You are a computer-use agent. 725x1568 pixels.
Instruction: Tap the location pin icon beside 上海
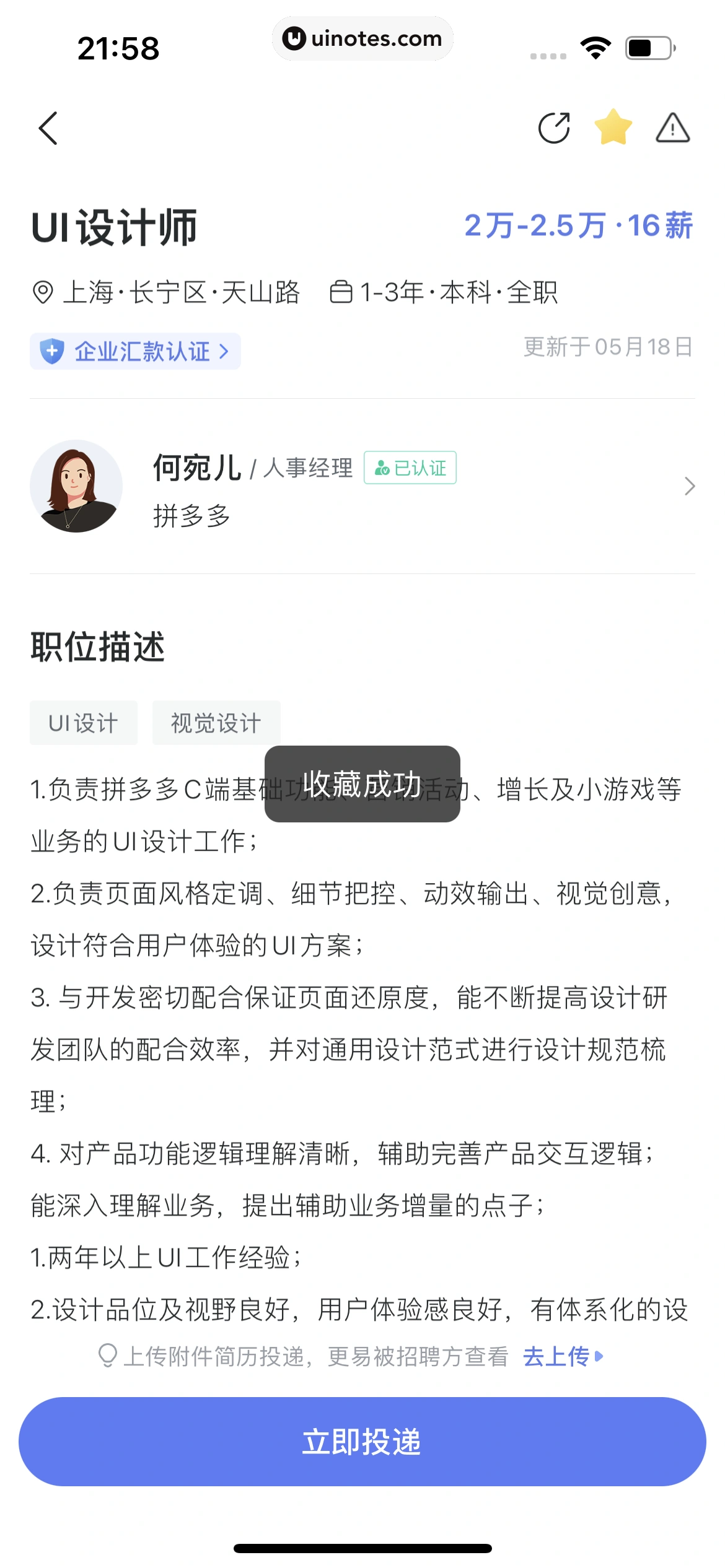[x=42, y=292]
